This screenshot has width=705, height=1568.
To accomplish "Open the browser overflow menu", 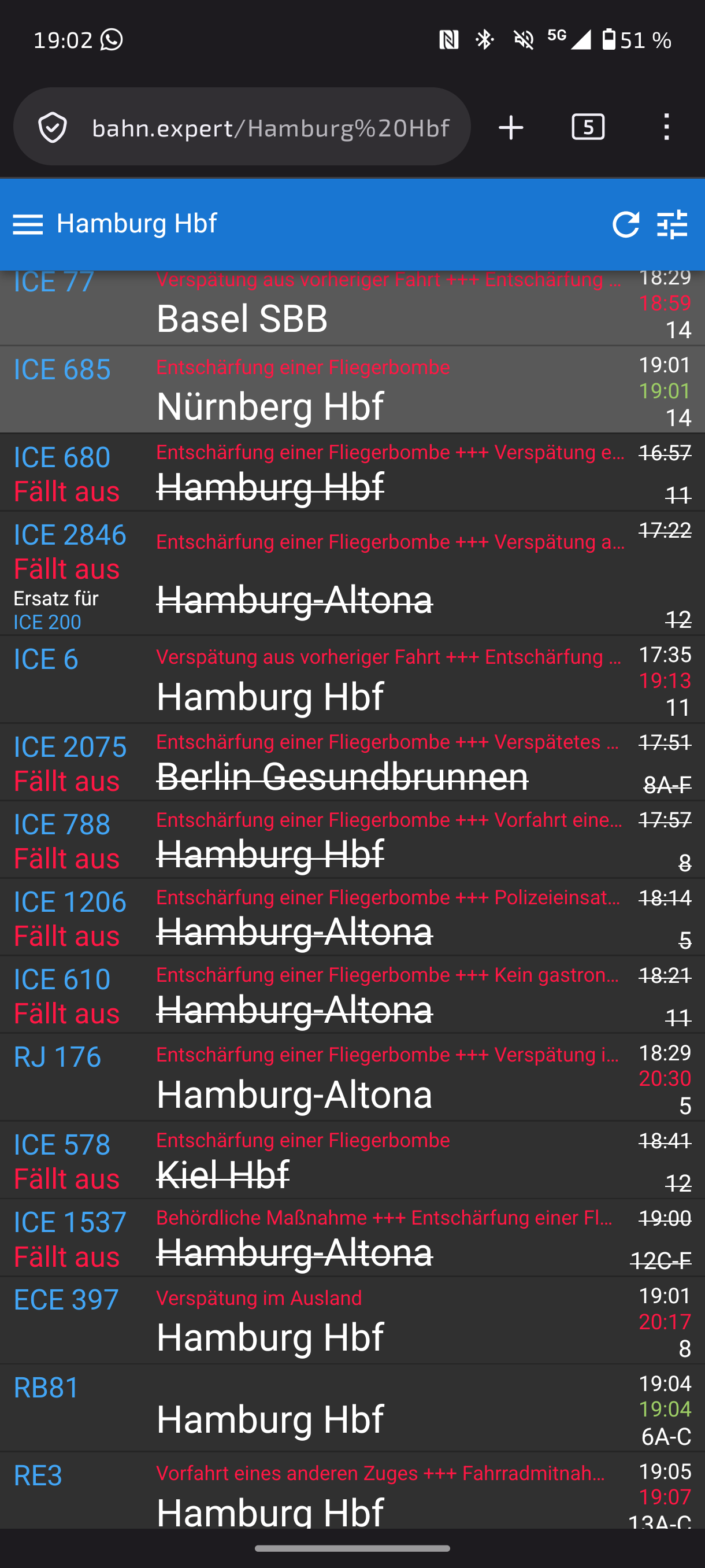I will point(667,127).
